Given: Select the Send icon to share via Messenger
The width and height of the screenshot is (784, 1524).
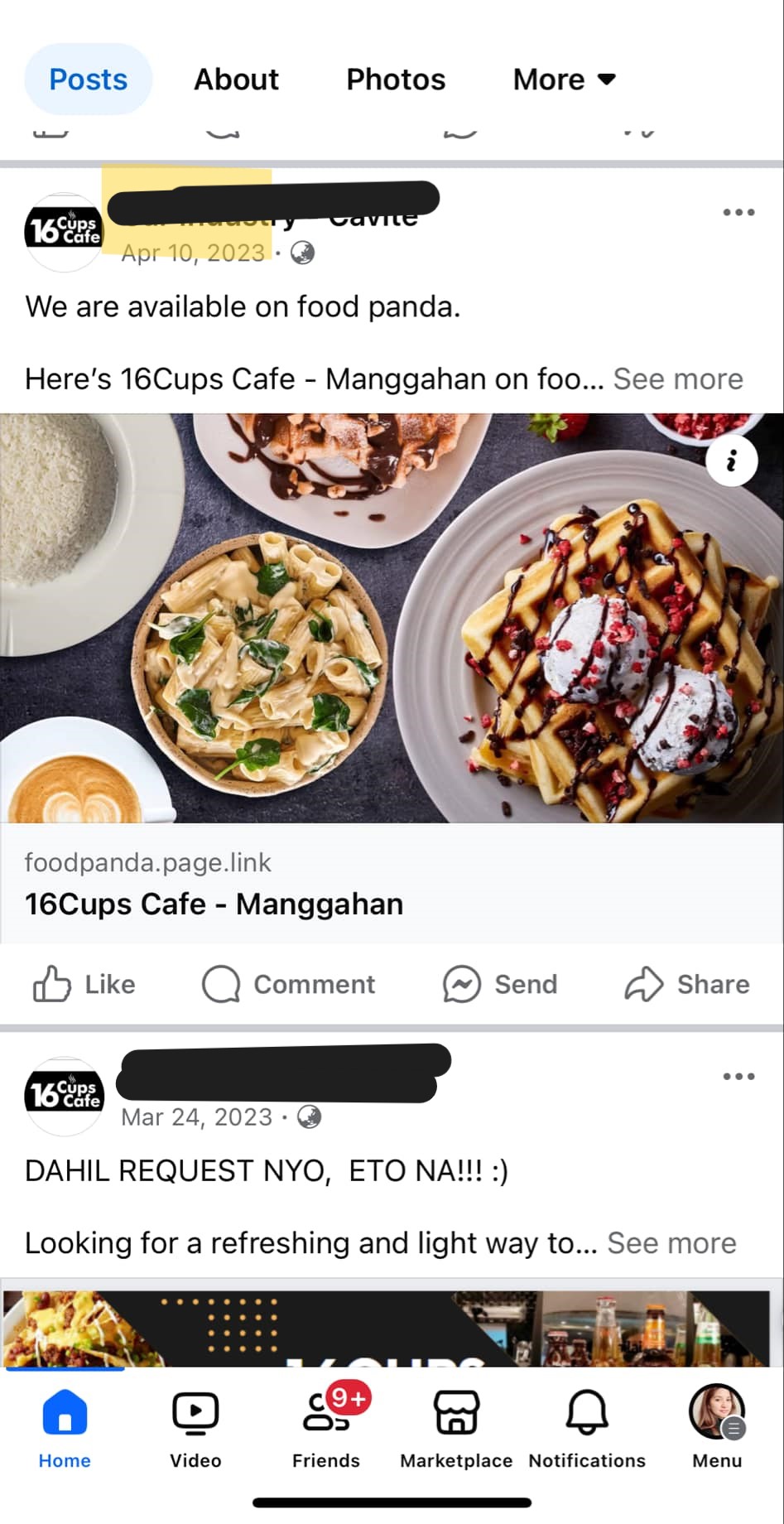Looking at the screenshot, I should click(501, 984).
